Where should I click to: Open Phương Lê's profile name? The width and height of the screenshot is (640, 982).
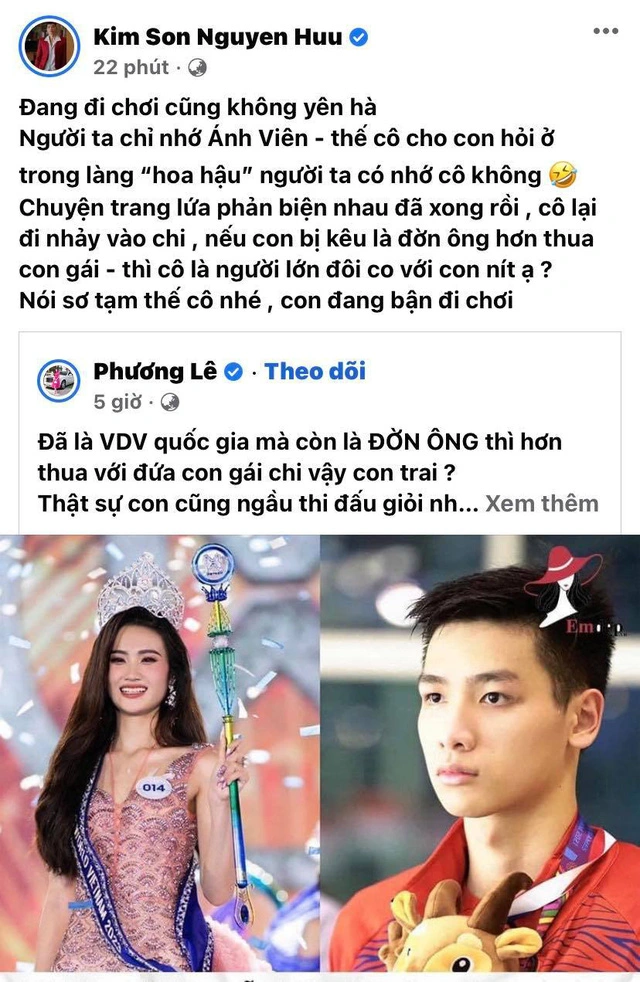[157, 372]
